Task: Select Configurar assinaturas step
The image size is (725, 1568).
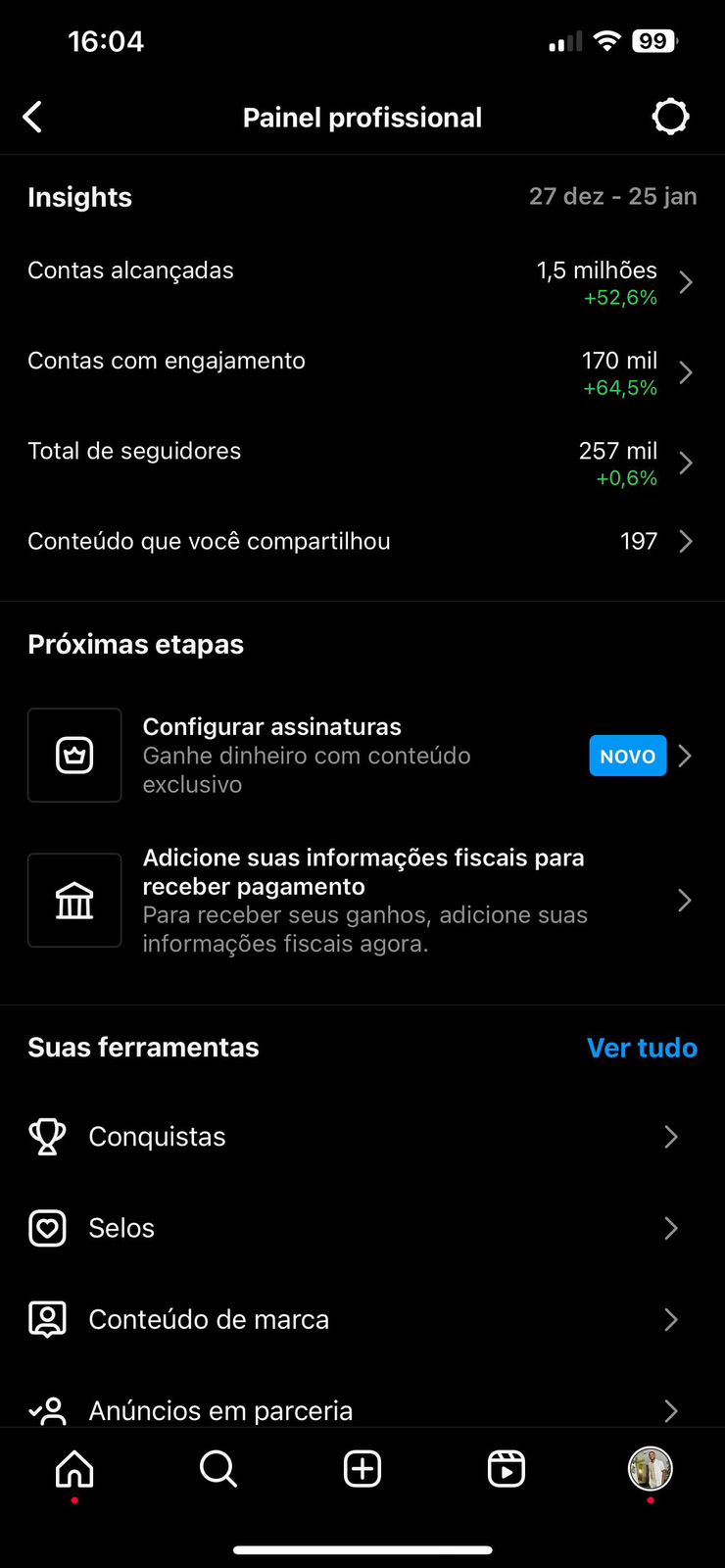Action: point(362,756)
